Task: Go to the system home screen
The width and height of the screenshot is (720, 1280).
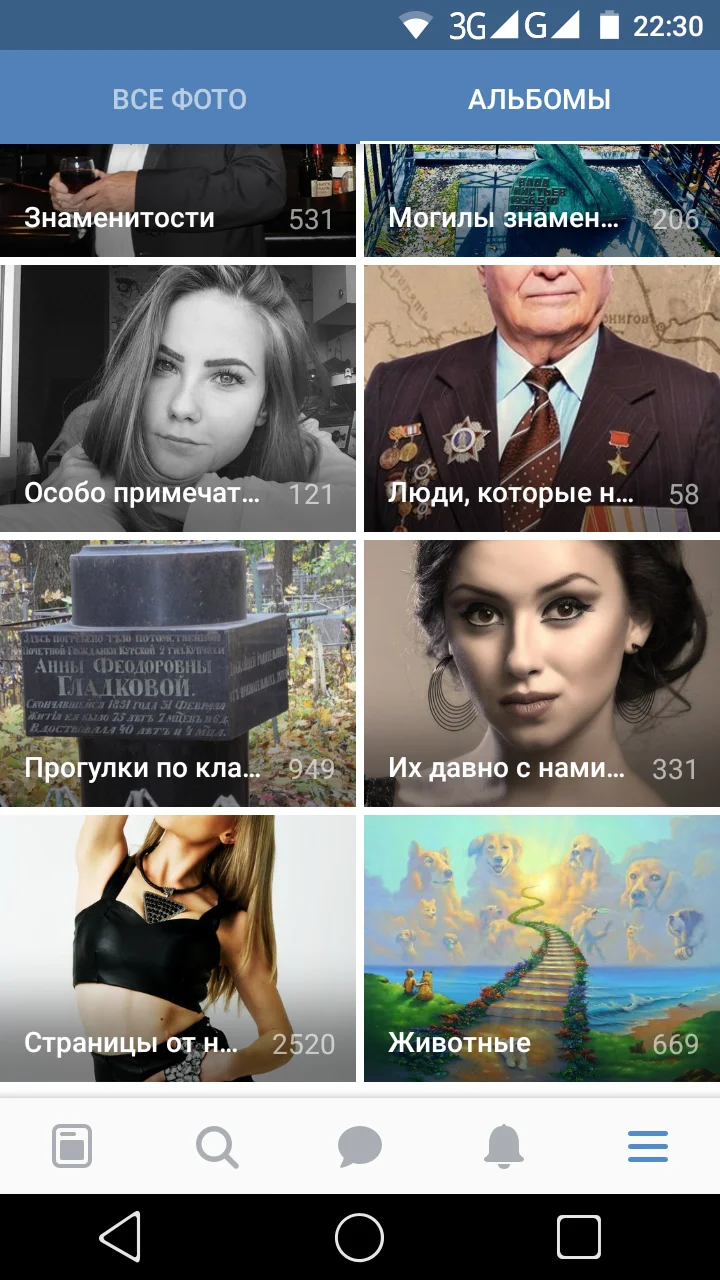Action: pyautogui.click(x=360, y=1238)
